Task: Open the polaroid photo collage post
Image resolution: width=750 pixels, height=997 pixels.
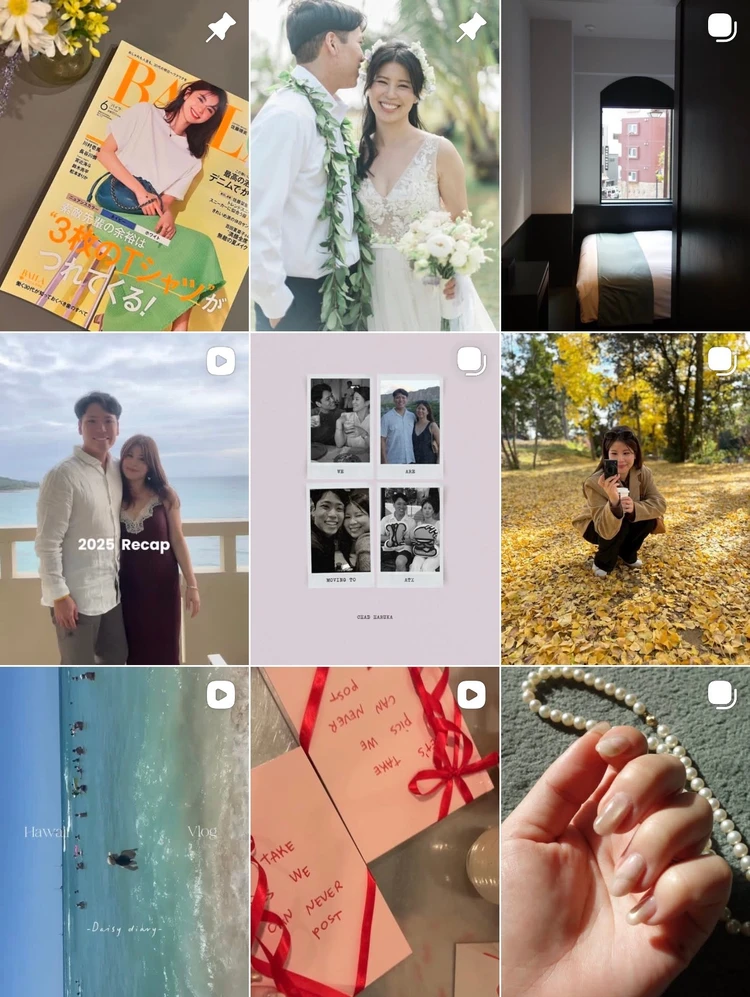Action: [x=374, y=498]
